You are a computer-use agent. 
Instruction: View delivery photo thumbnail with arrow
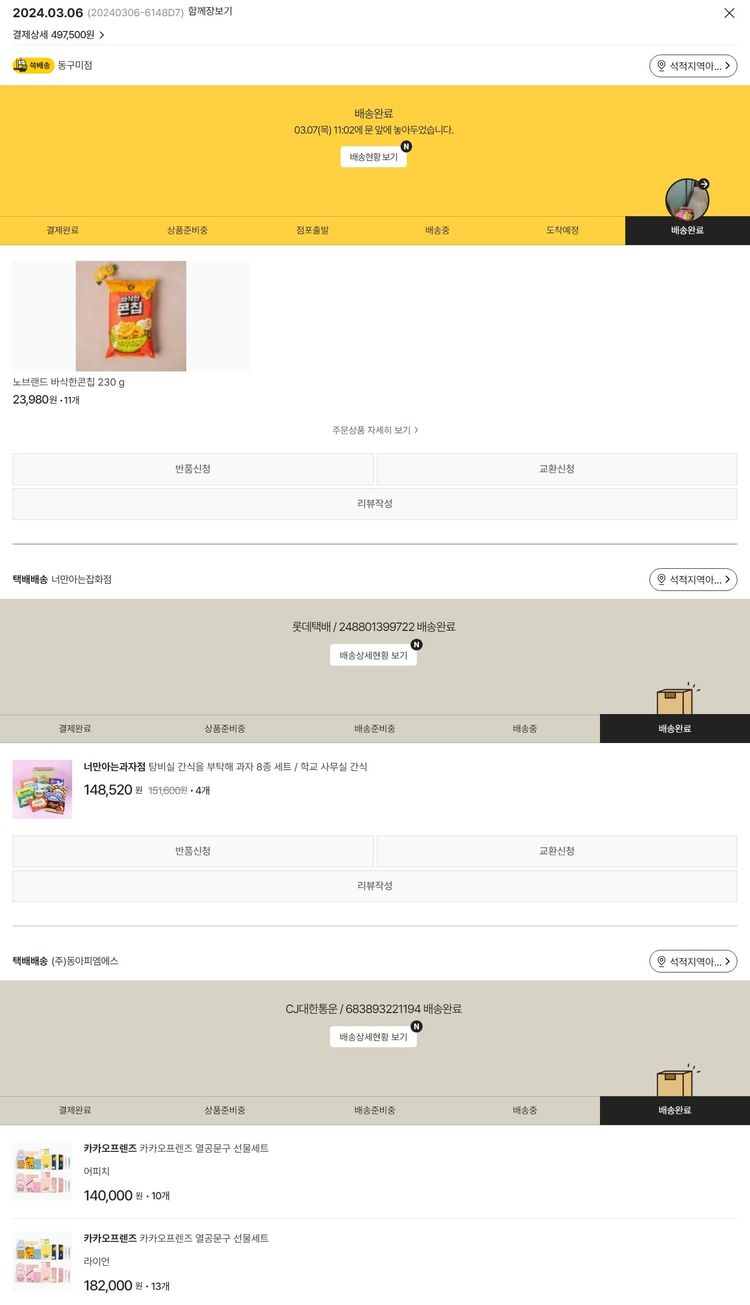[687, 199]
